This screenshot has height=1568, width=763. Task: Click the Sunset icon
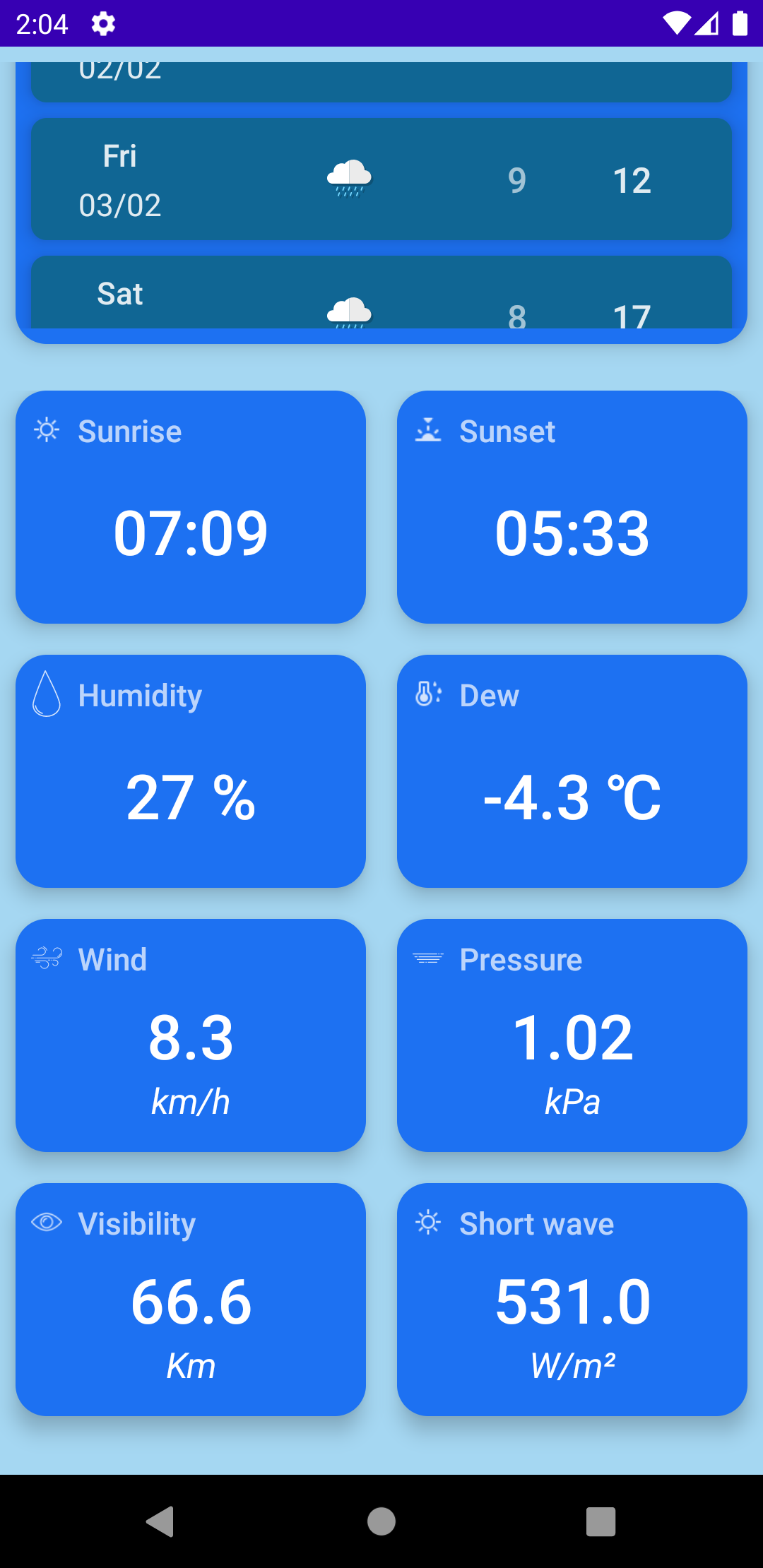pos(430,431)
